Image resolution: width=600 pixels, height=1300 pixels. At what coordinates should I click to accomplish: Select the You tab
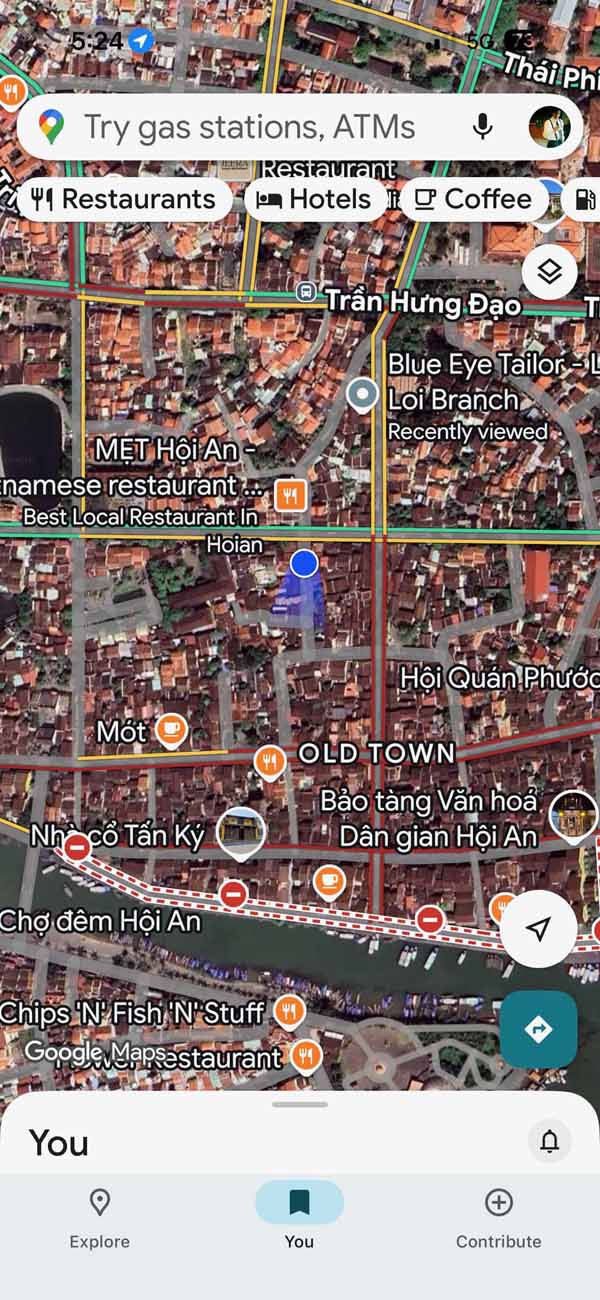[299, 1217]
